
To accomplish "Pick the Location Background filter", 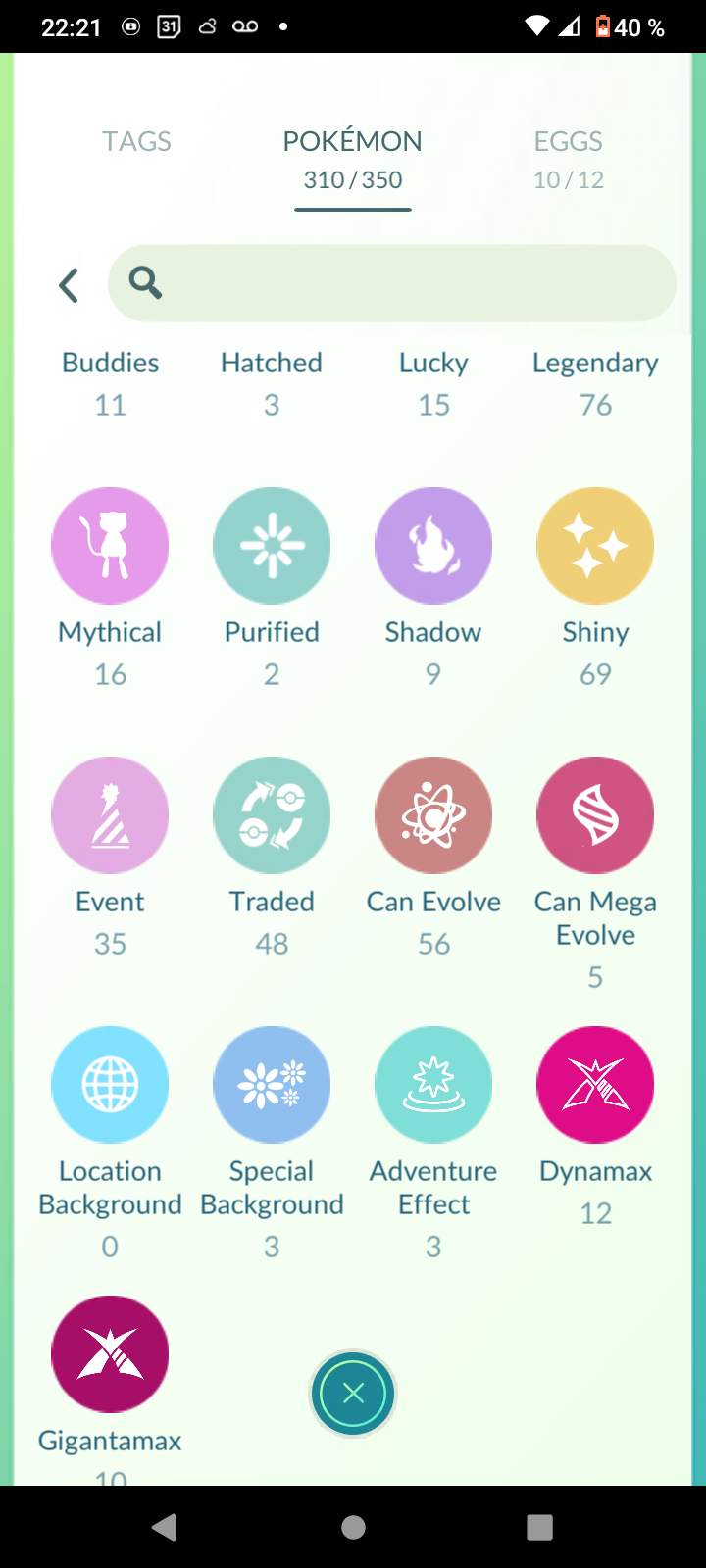I will 110,1085.
